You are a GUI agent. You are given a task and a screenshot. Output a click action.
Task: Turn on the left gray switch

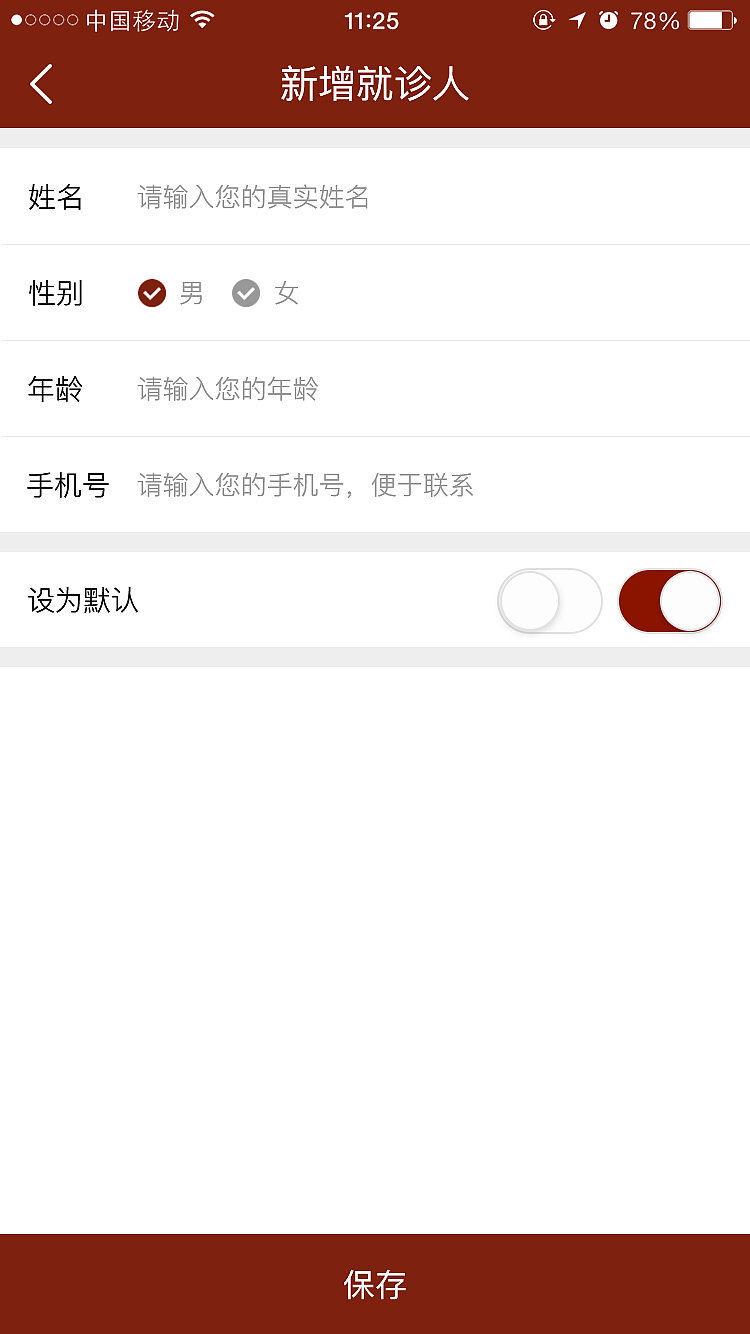tap(550, 601)
